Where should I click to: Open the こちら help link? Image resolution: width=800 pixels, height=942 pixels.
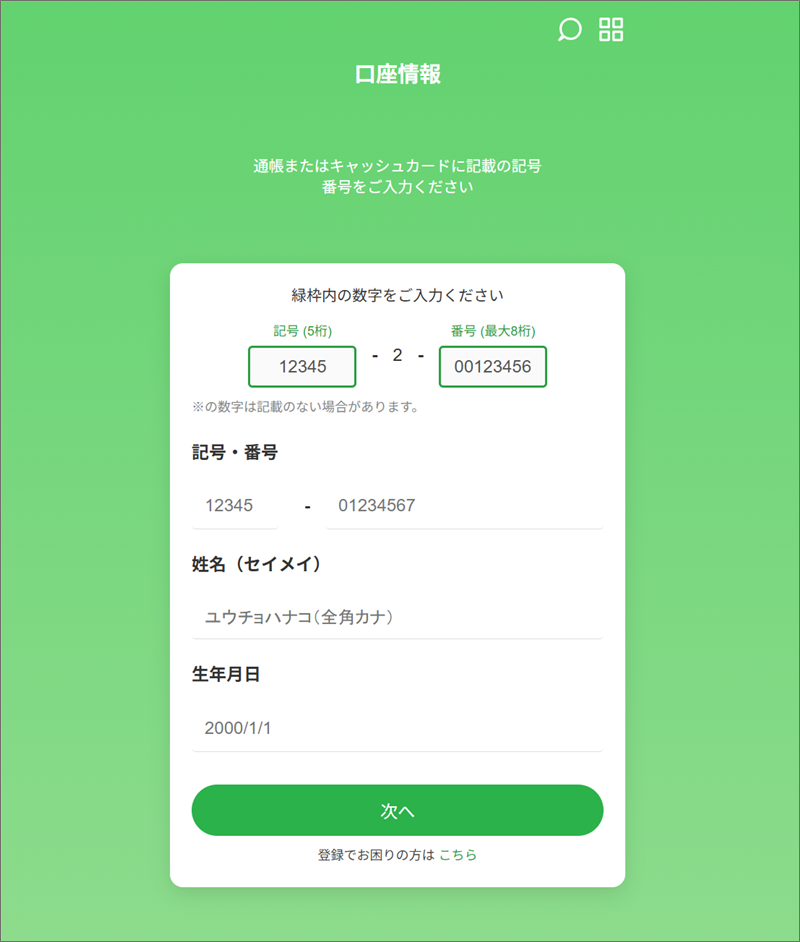(458, 855)
